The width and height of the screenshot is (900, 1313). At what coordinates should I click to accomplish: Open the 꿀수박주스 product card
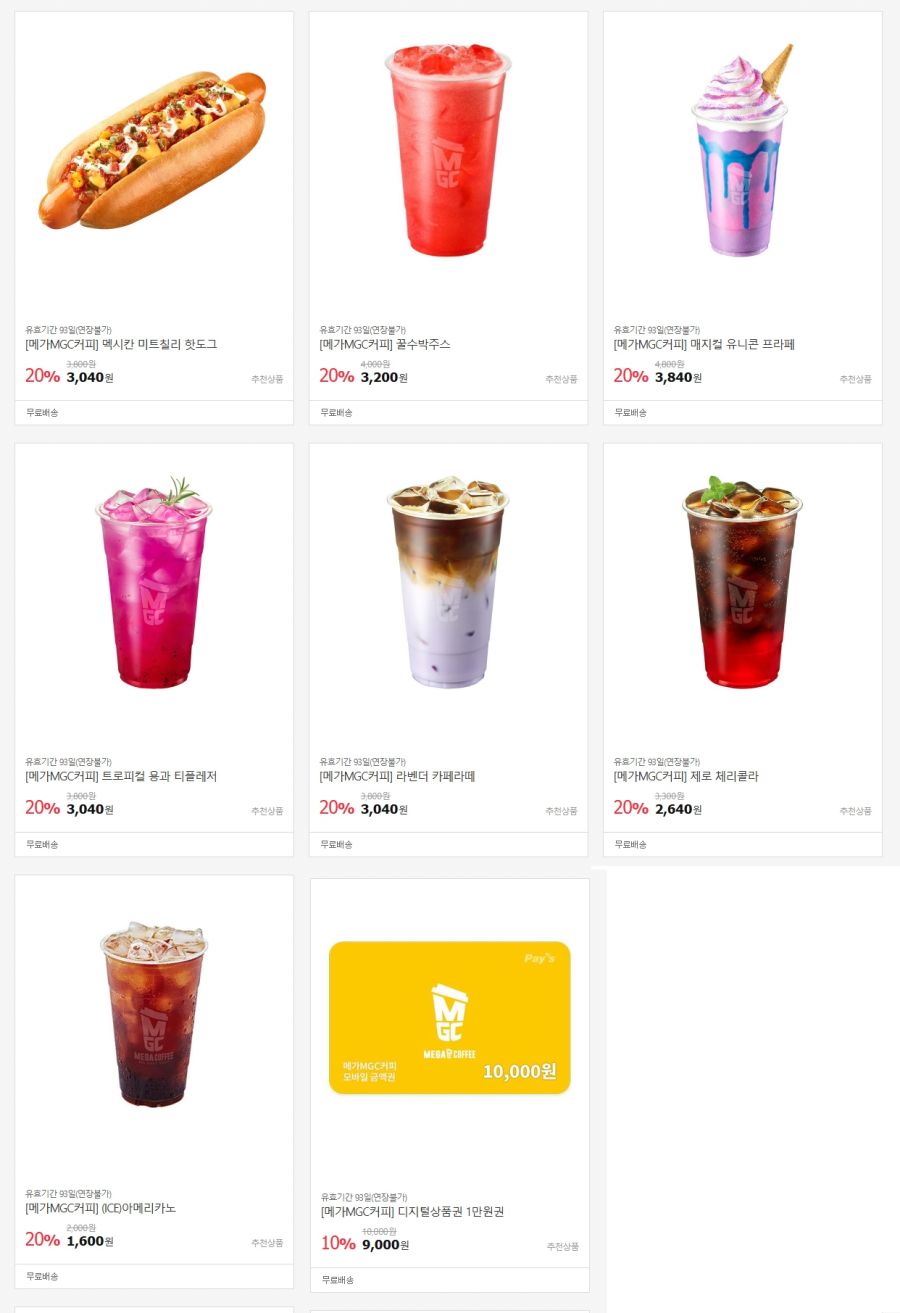coord(447,150)
